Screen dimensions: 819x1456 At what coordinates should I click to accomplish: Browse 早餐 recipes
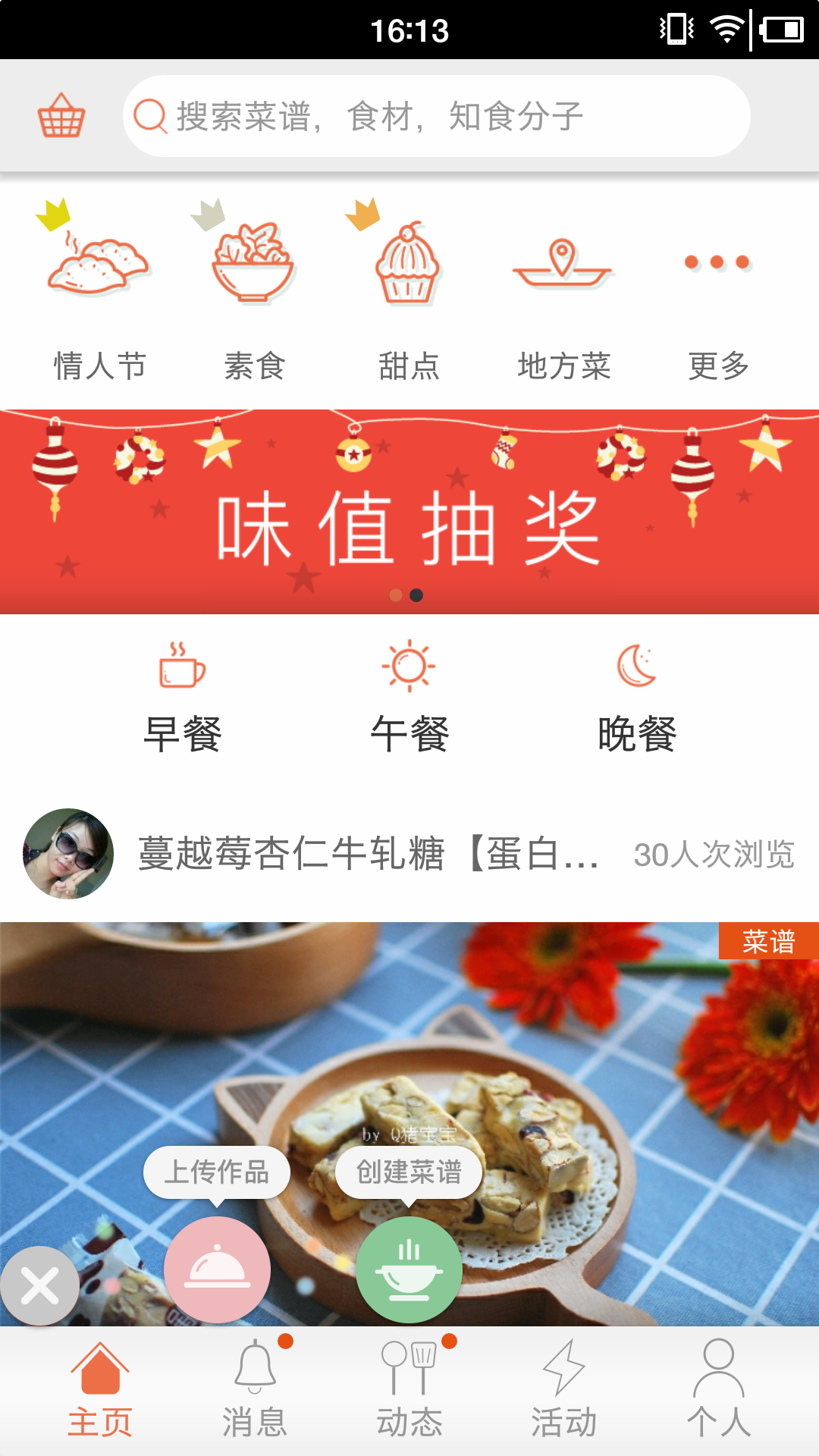182,698
